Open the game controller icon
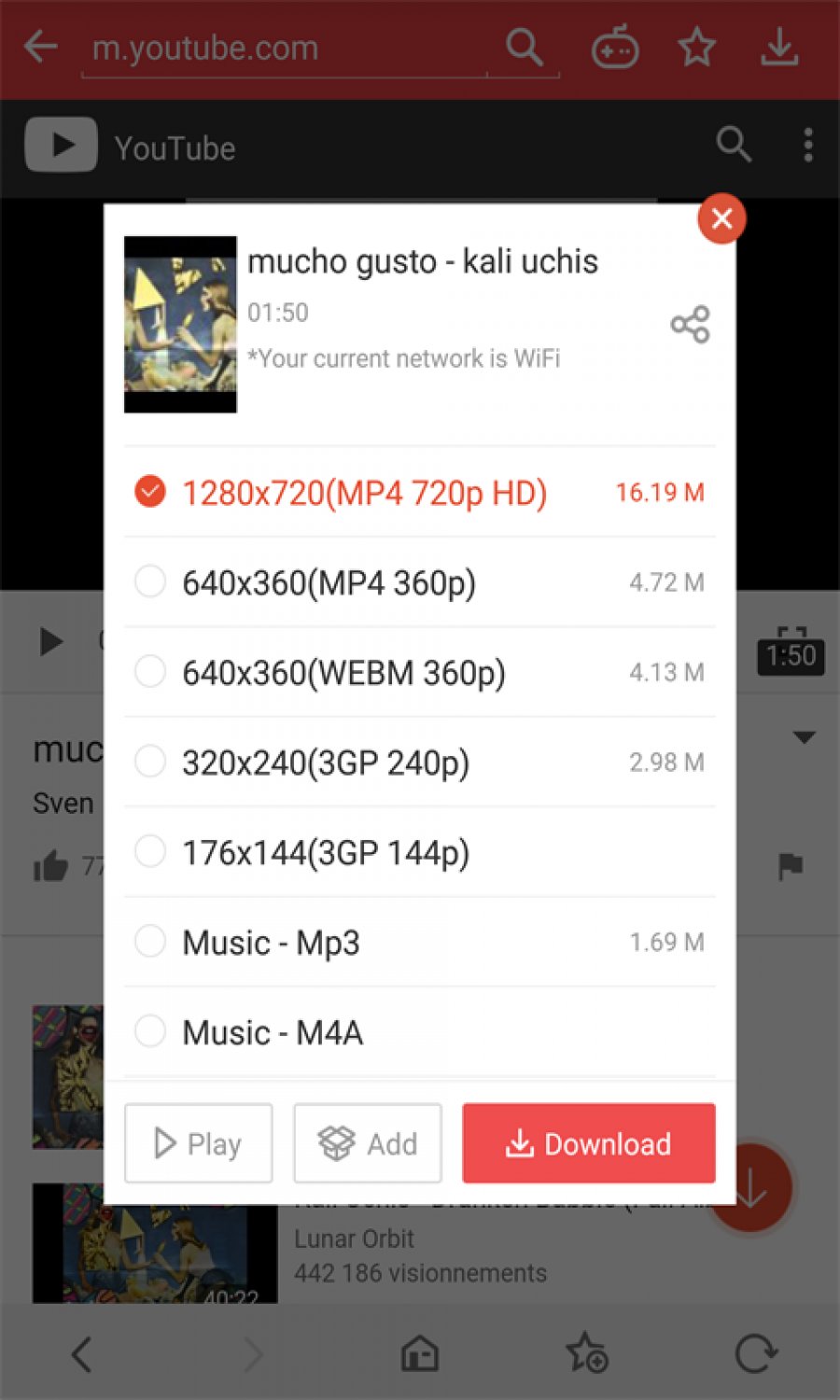Viewport: 840px width, 1400px height. 615,49
